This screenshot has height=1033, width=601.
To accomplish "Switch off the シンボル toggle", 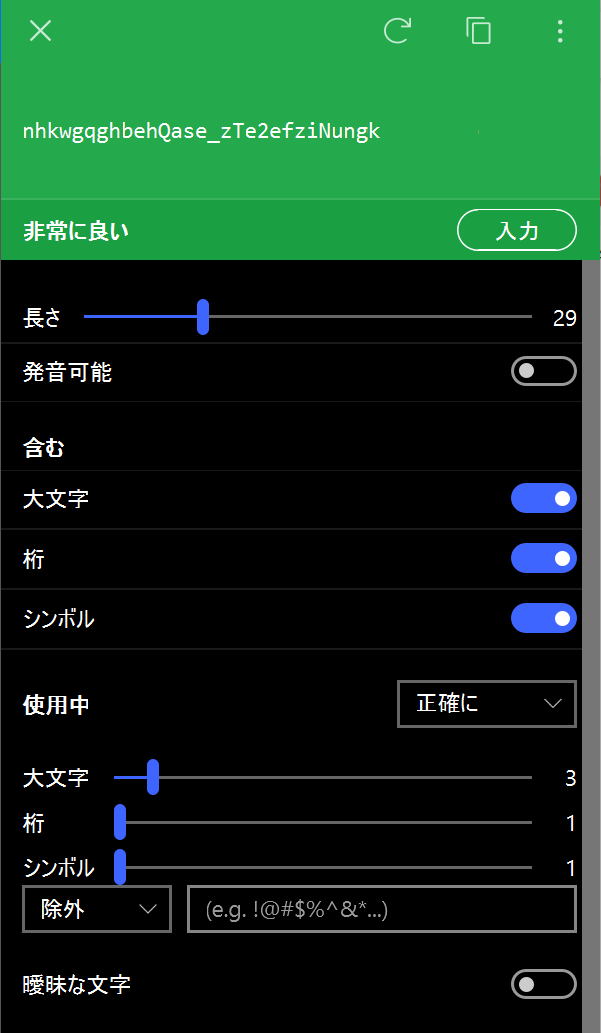I will [544, 618].
